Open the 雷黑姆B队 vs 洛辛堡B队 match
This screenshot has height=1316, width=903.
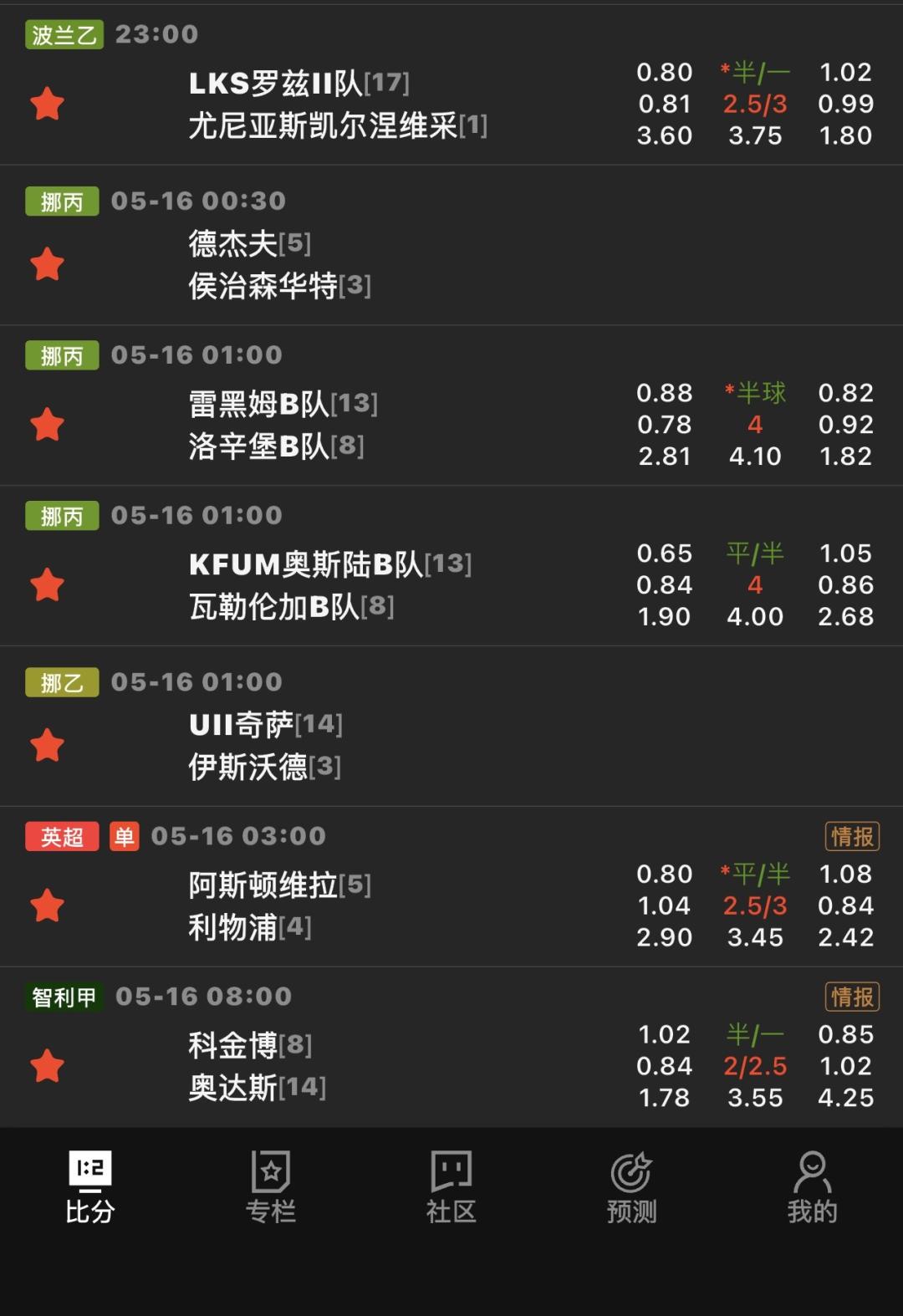click(451, 406)
